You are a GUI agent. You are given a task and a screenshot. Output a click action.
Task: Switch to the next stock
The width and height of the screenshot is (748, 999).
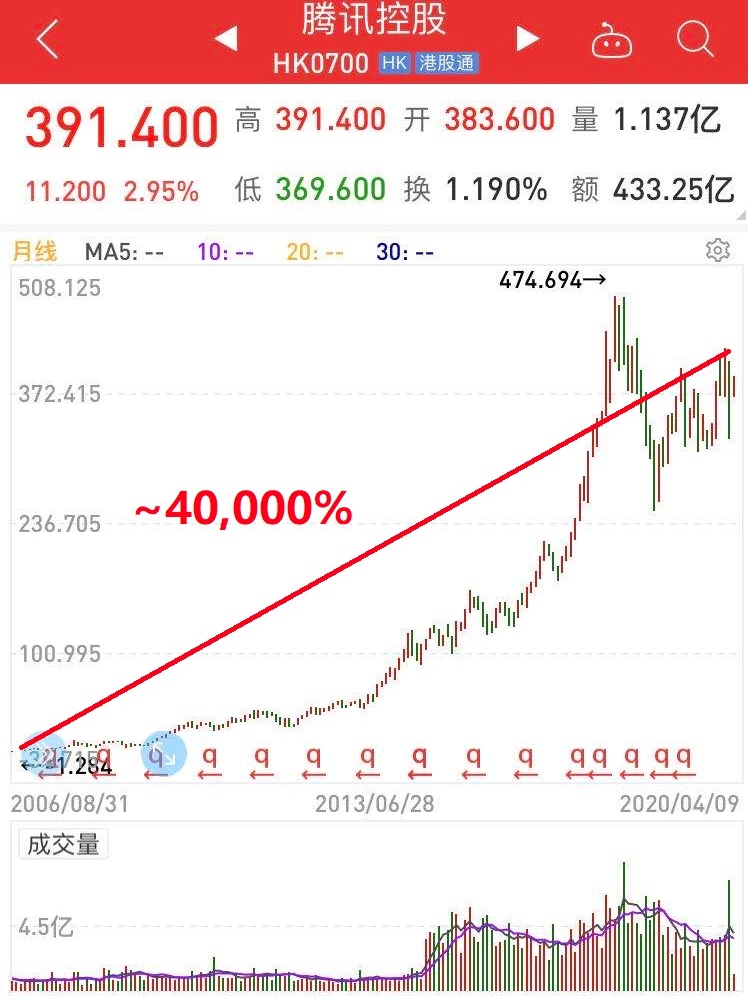click(x=527, y=40)
